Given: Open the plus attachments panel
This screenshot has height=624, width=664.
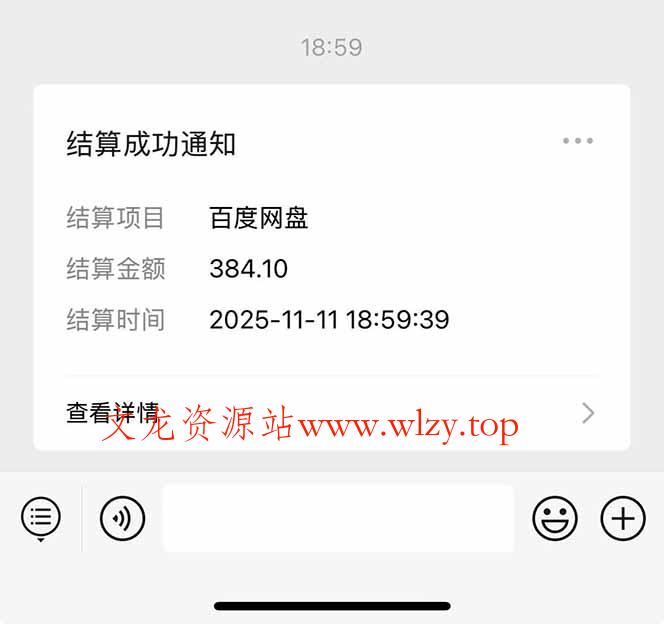Looking at the screenshot, I should click(622, 518).
